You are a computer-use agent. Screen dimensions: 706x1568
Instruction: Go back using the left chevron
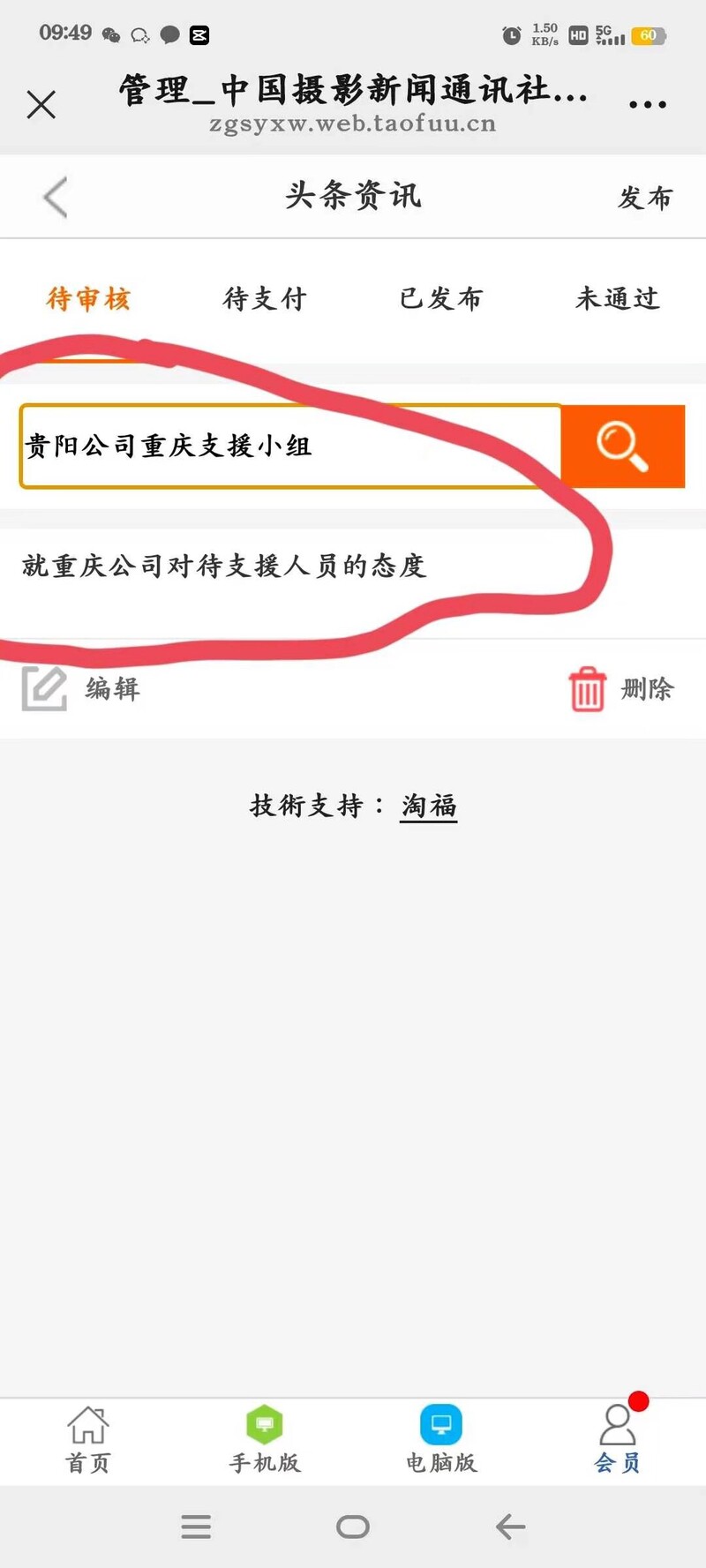55,197
